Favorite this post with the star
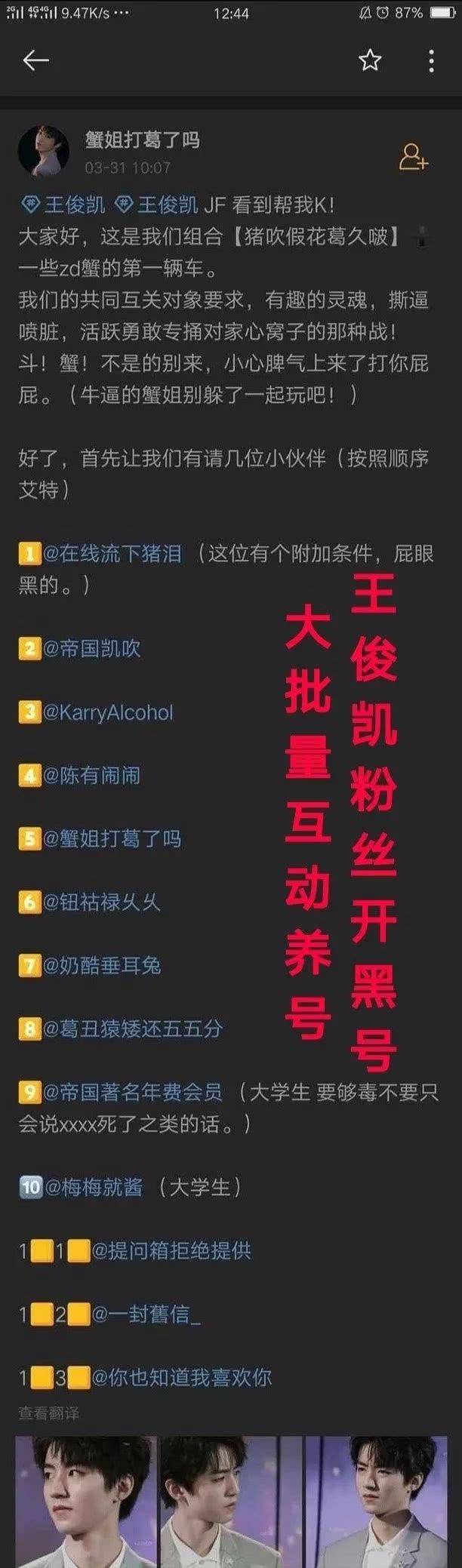This screenshot has width=462, height=1568. click(370, 60)
